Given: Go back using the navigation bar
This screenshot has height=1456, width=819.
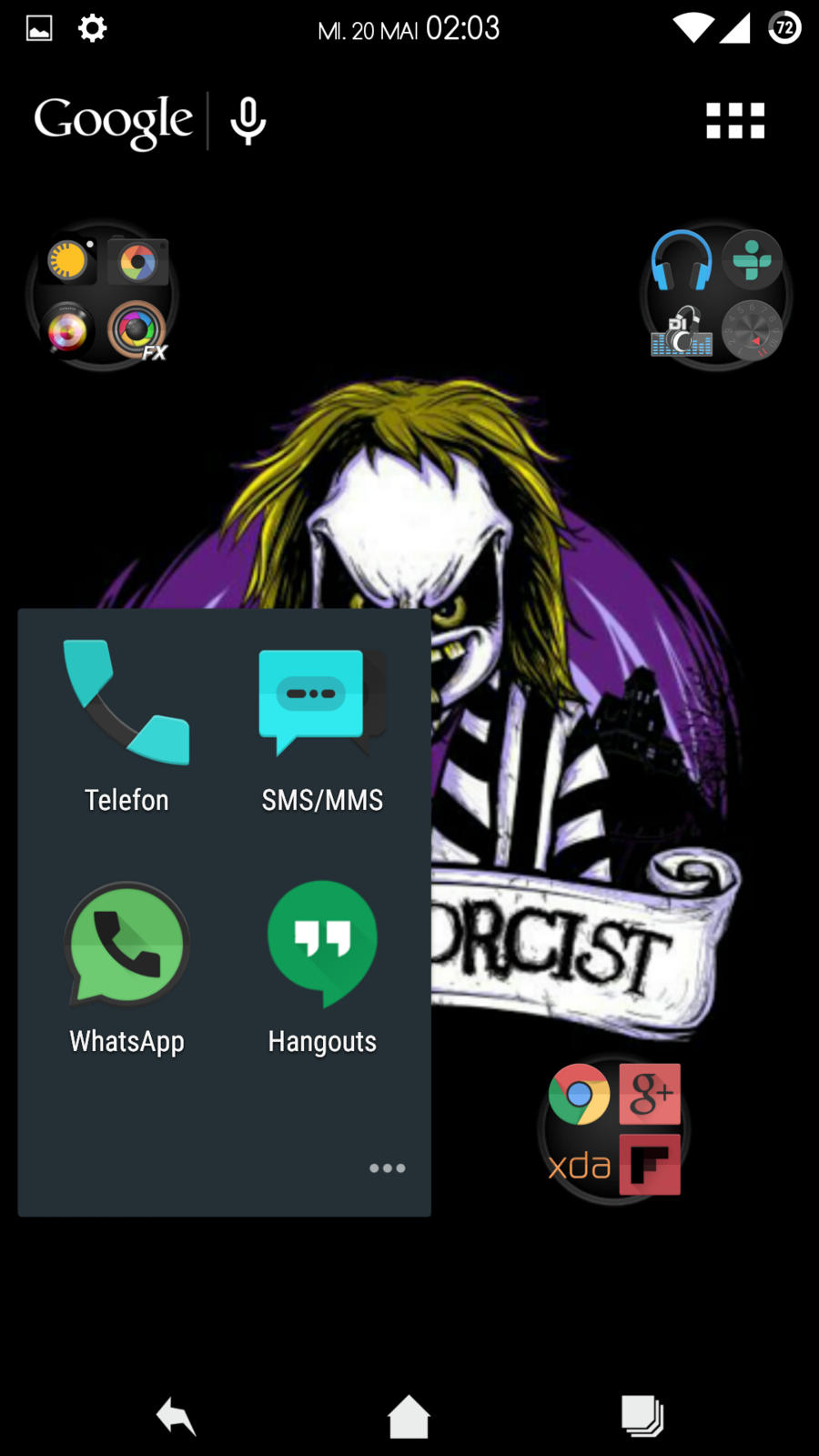Looking at the screenshot, I should 177,1417.
